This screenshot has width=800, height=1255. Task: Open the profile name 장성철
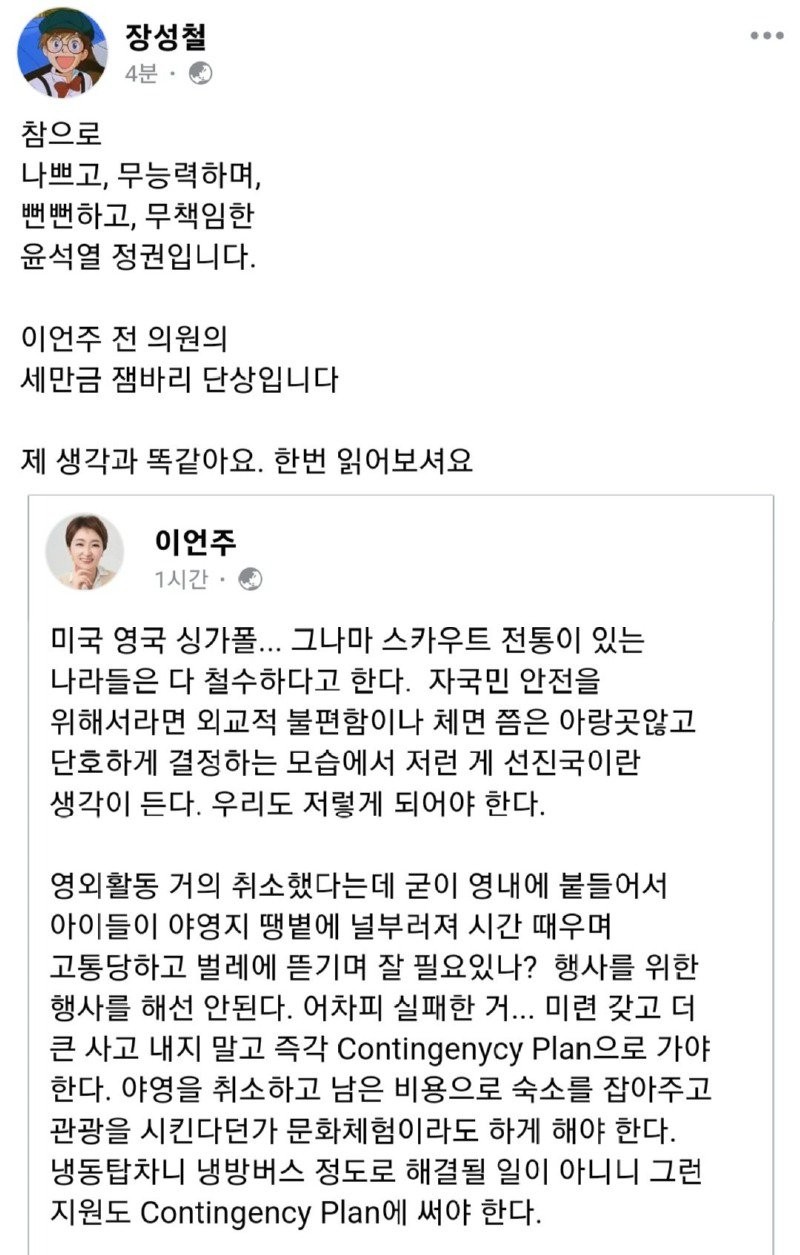tap(165, 36)
